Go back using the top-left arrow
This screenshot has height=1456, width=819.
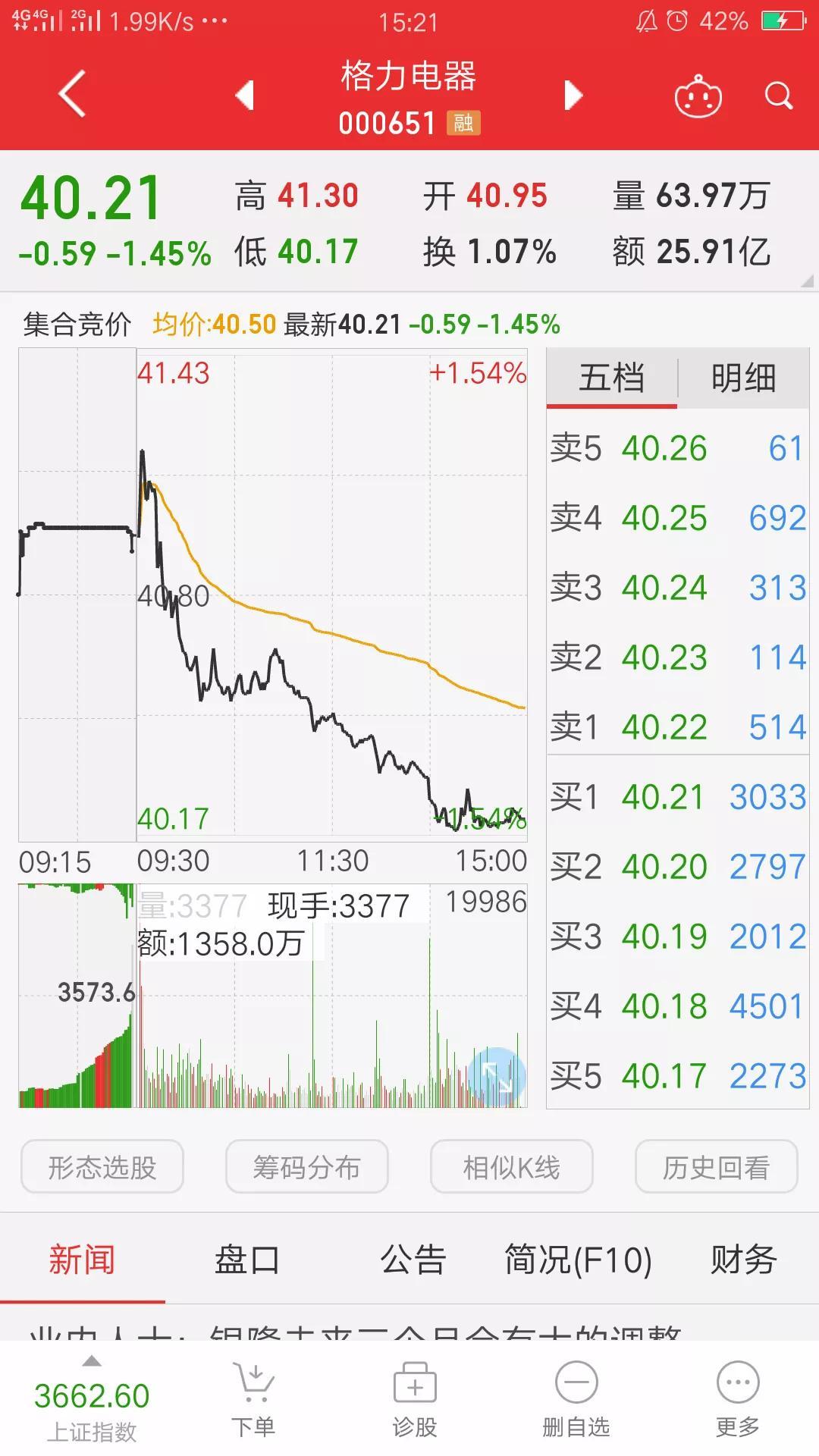click(x=72, y=94)
